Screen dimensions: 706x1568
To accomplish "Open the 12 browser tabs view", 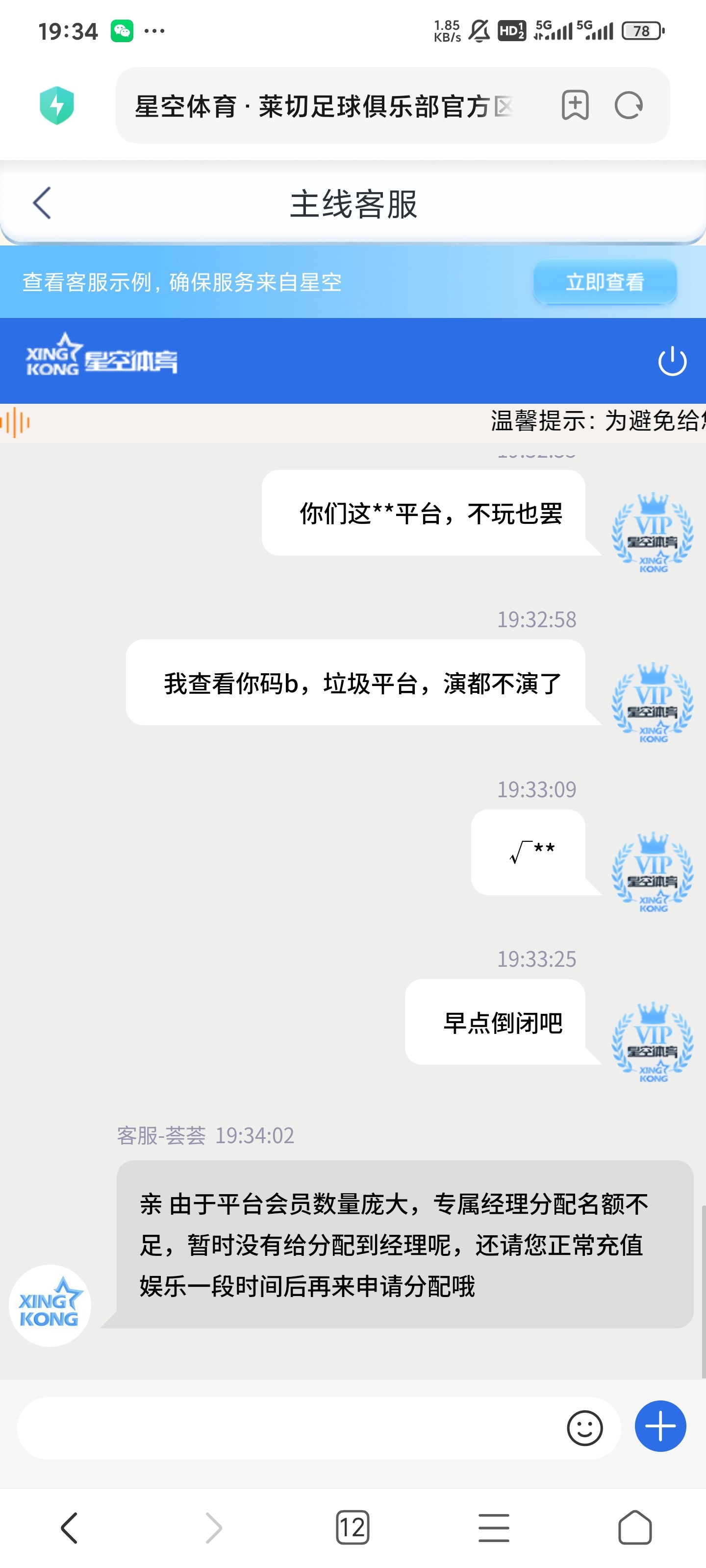I will coord(352,1528).
